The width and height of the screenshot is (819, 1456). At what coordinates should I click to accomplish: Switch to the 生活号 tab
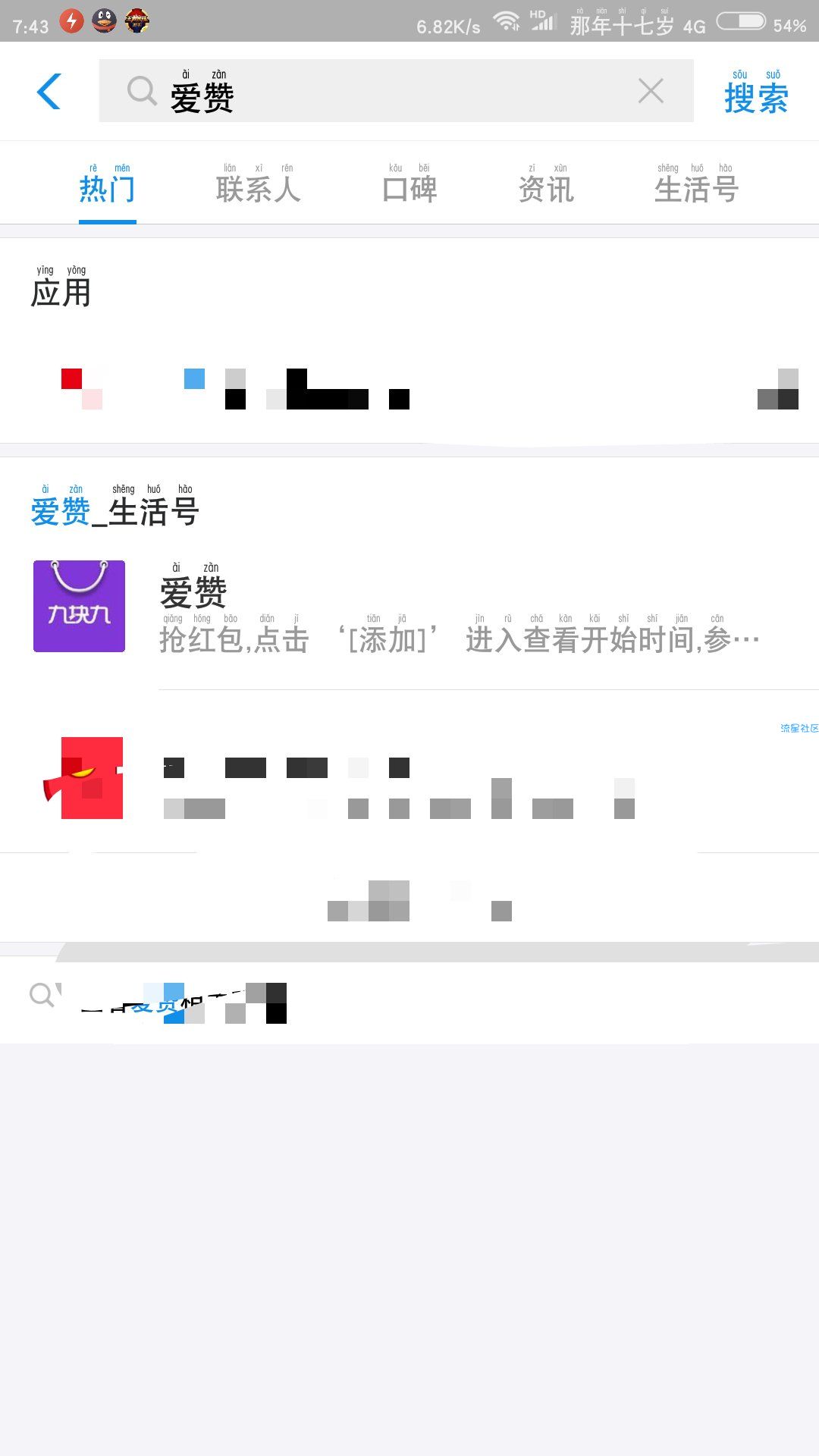click(x=696, y=187)
